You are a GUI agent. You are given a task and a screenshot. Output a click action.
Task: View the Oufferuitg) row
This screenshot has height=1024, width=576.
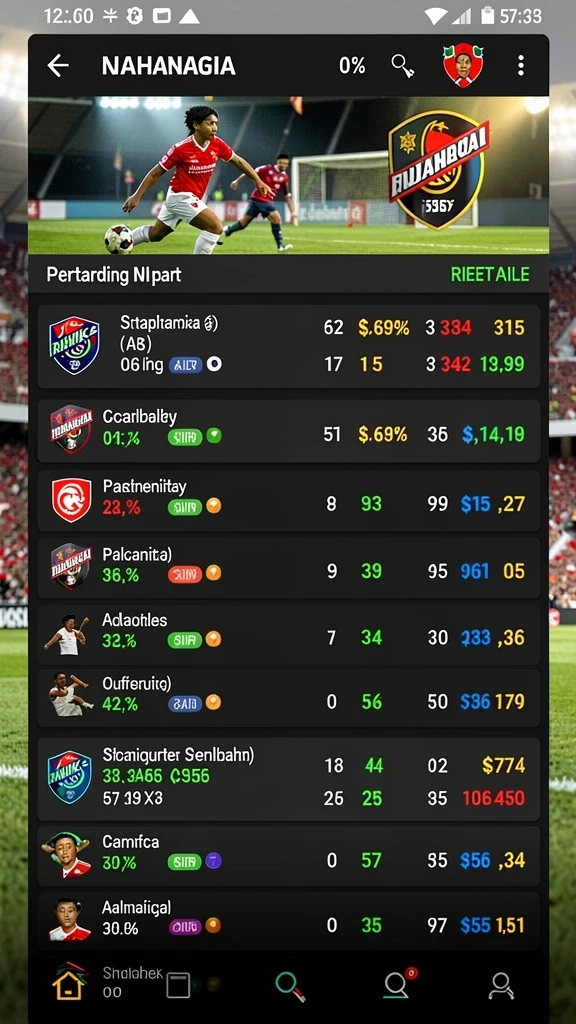289,698
